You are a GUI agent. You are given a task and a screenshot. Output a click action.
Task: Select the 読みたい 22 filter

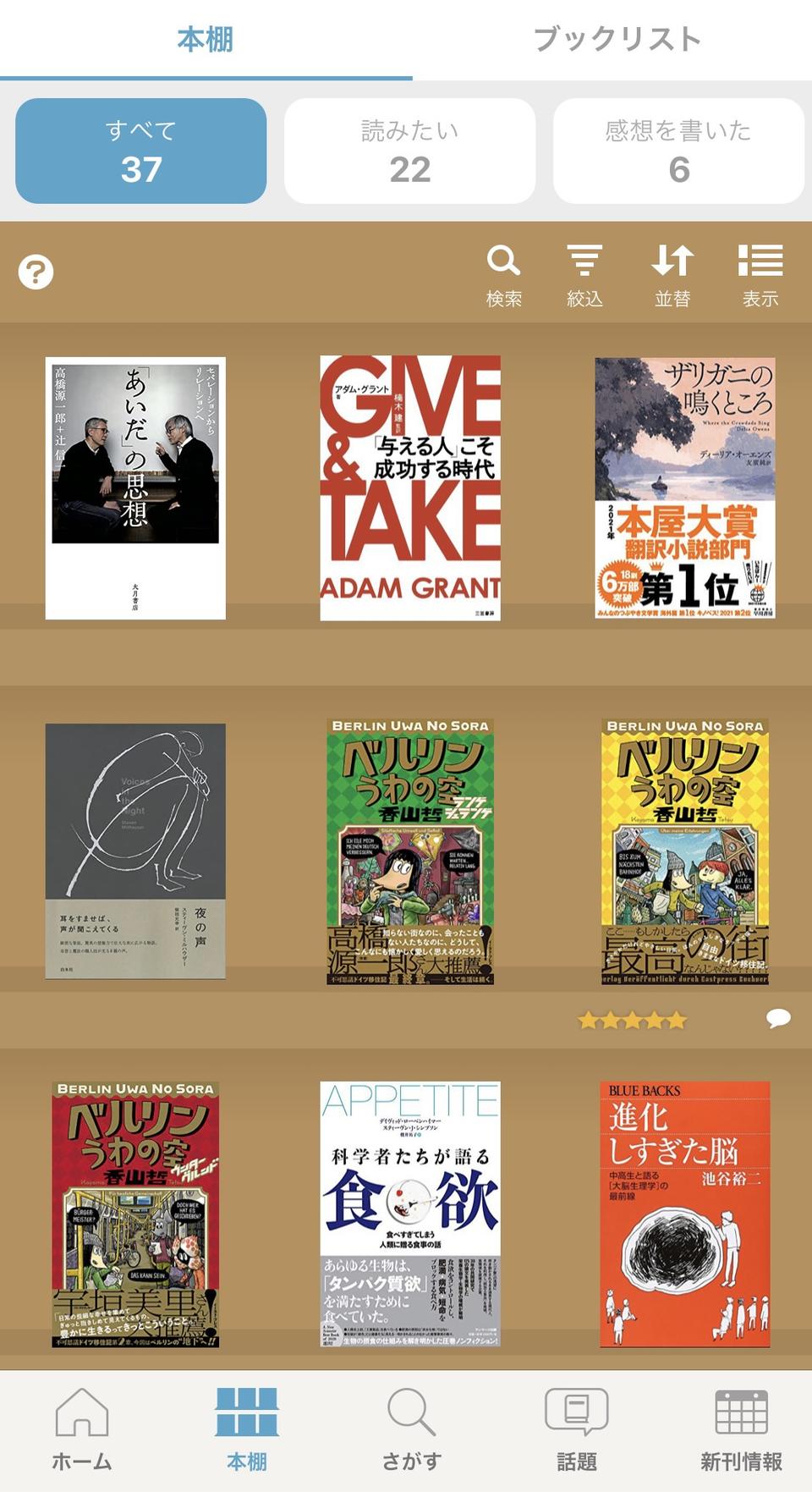(409, 151)
